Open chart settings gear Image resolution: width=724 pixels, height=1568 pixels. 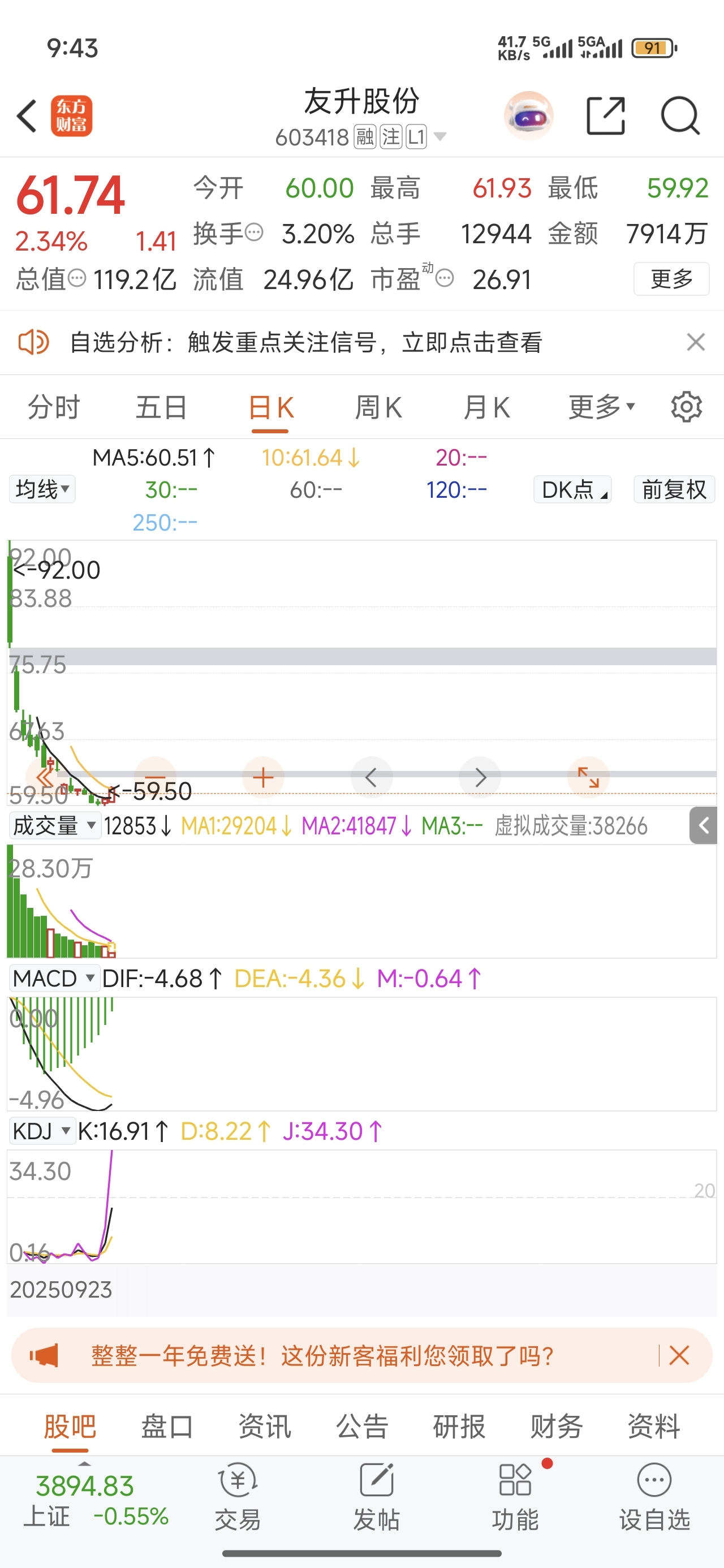686,407
